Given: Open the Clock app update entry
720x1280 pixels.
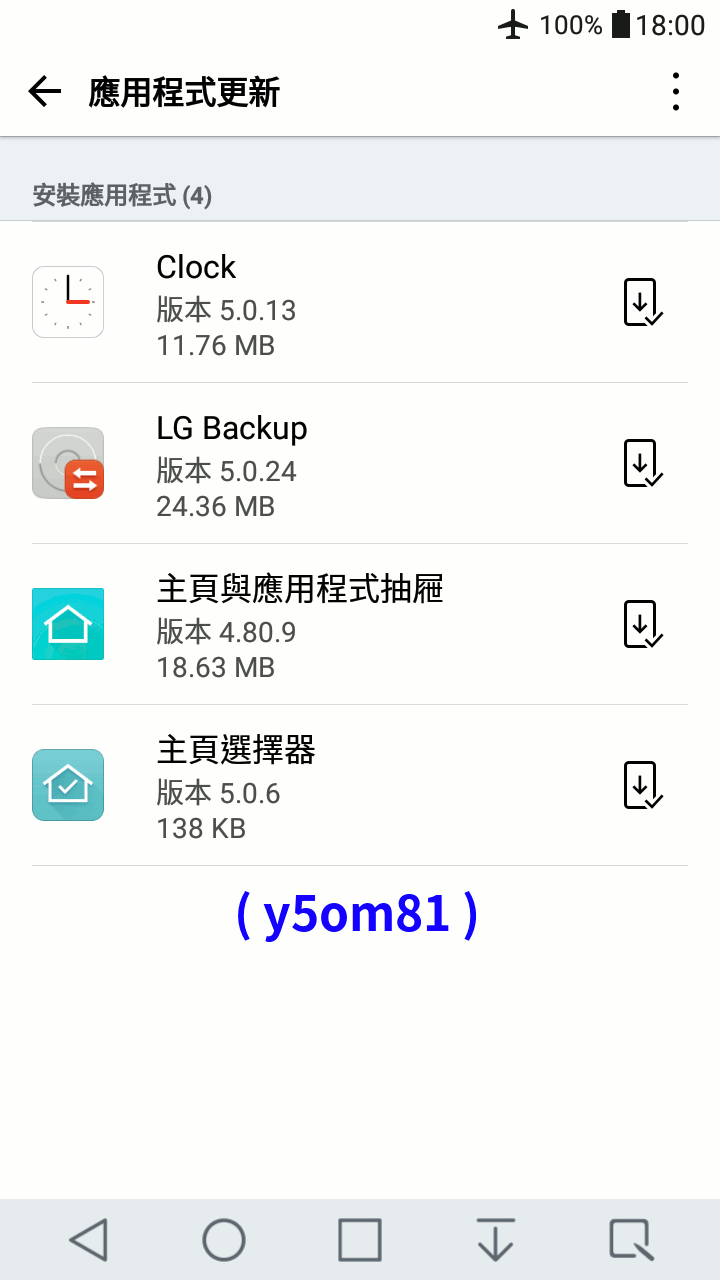Looking at the screenshot, I should [x=300, y=302].
